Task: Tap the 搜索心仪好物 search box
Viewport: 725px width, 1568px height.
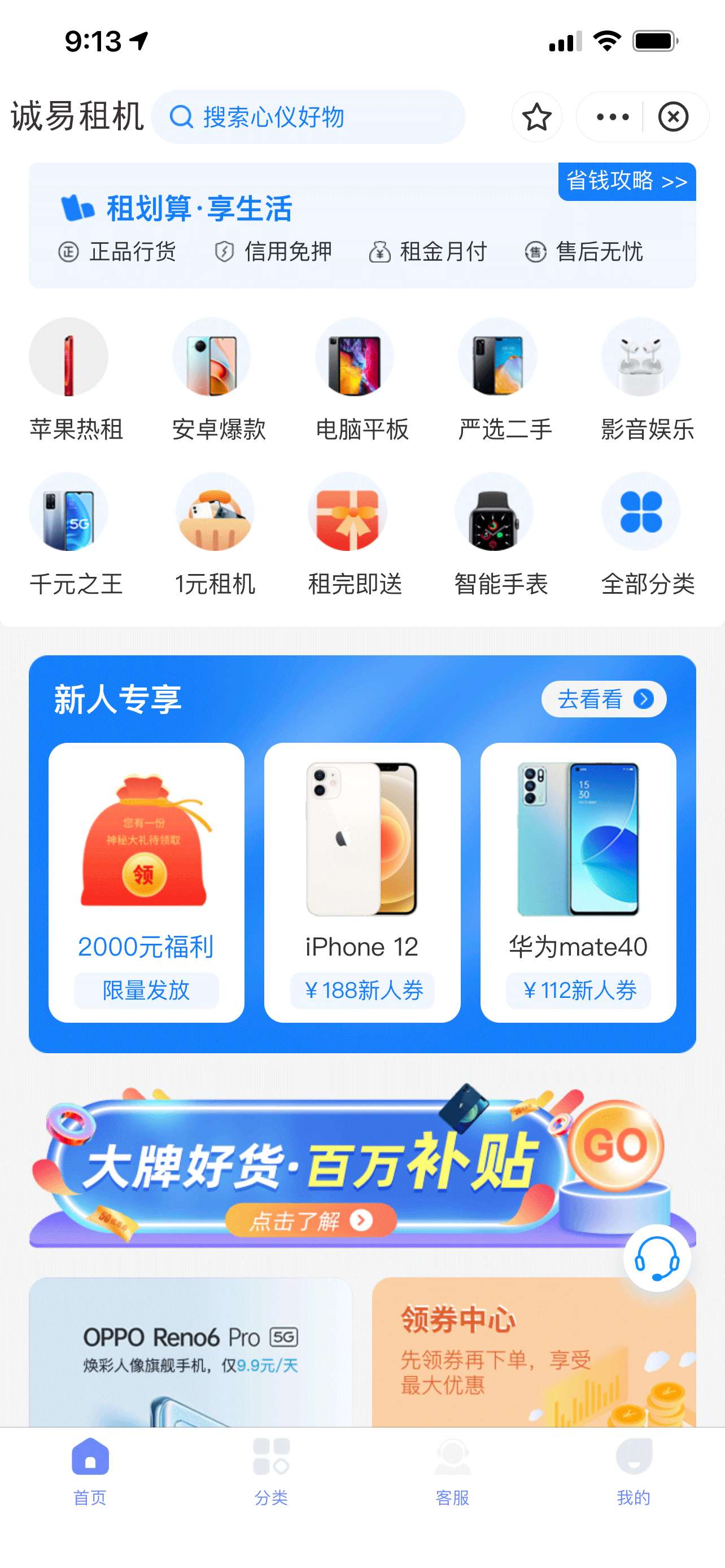Action: (308, 117)
